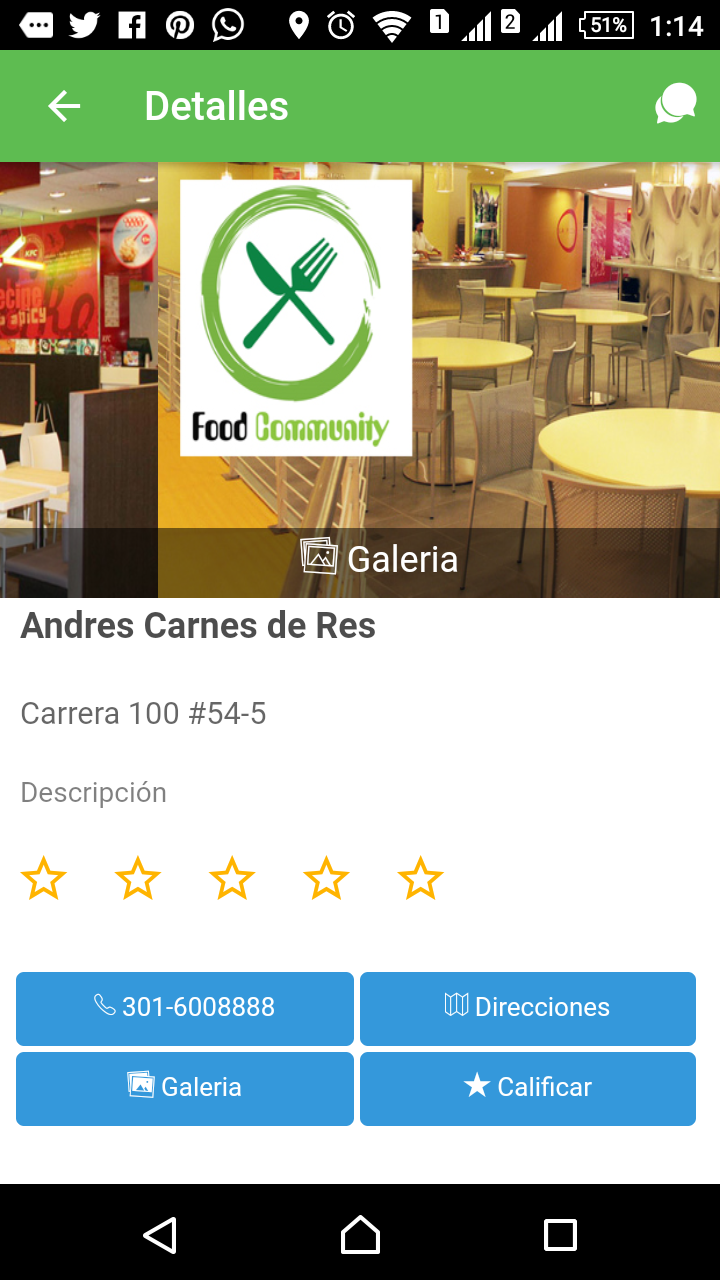
Task: Get Direcciones to the restaurant
Action: pos(528,1008)
